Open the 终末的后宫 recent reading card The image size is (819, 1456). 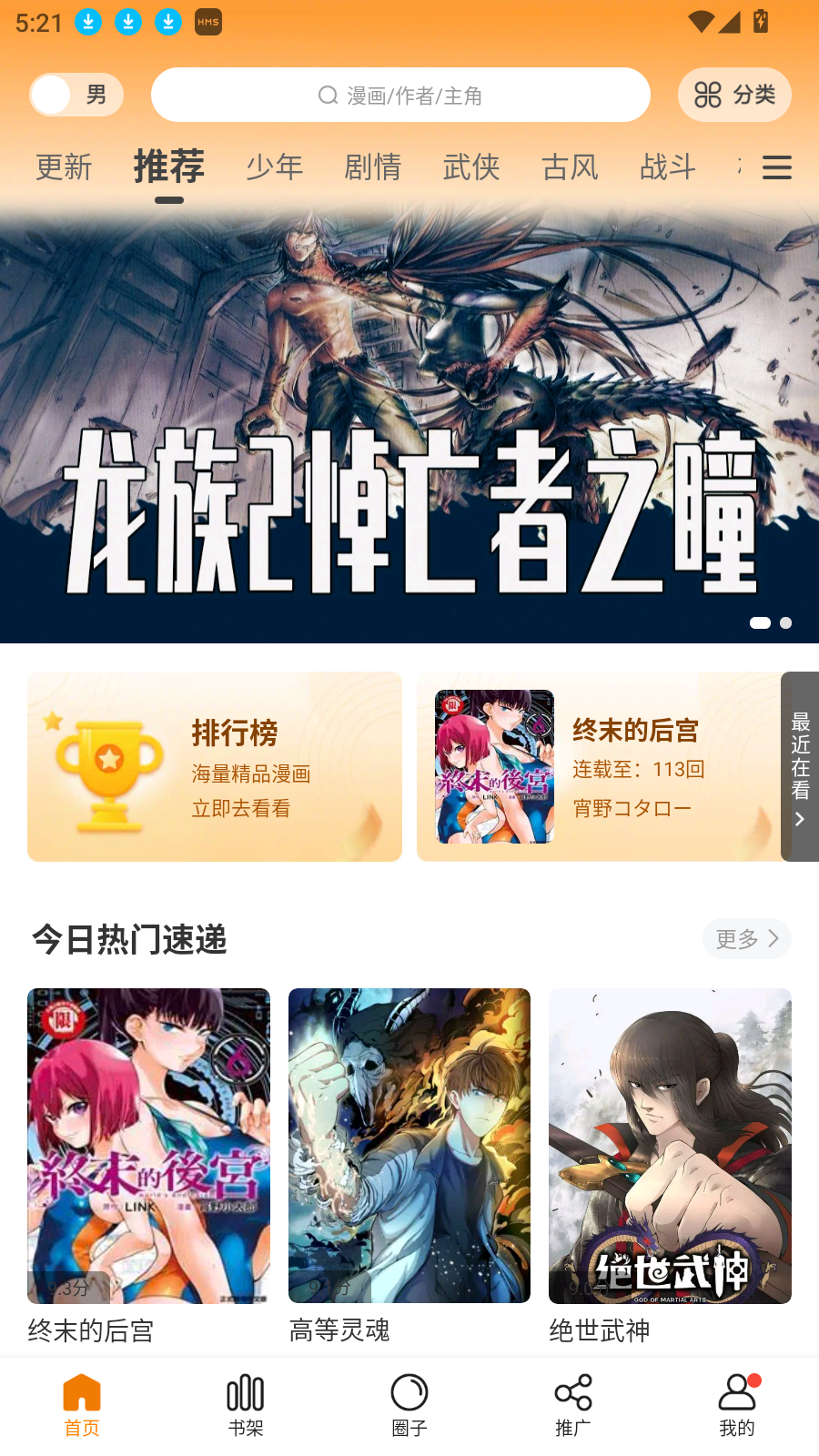tap(596, 767)
